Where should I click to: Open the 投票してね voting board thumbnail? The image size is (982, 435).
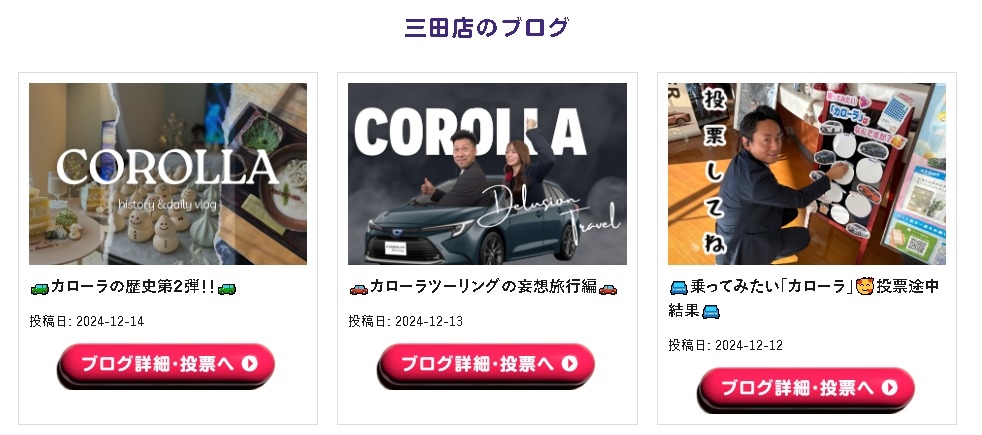(806, 174)
